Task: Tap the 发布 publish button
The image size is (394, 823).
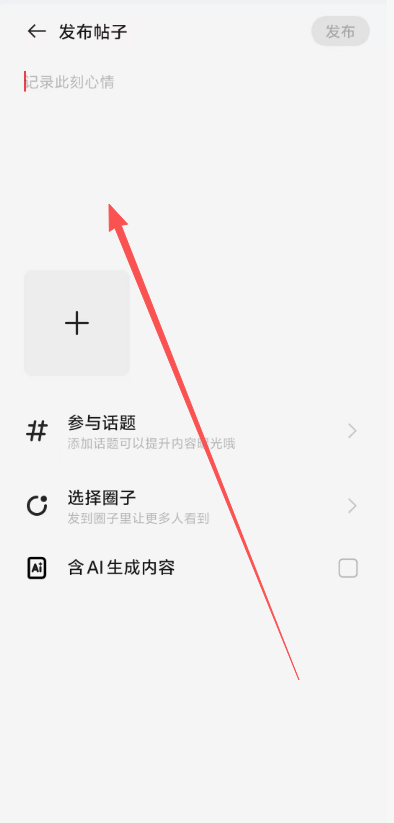Action: [x=340, y=31]
